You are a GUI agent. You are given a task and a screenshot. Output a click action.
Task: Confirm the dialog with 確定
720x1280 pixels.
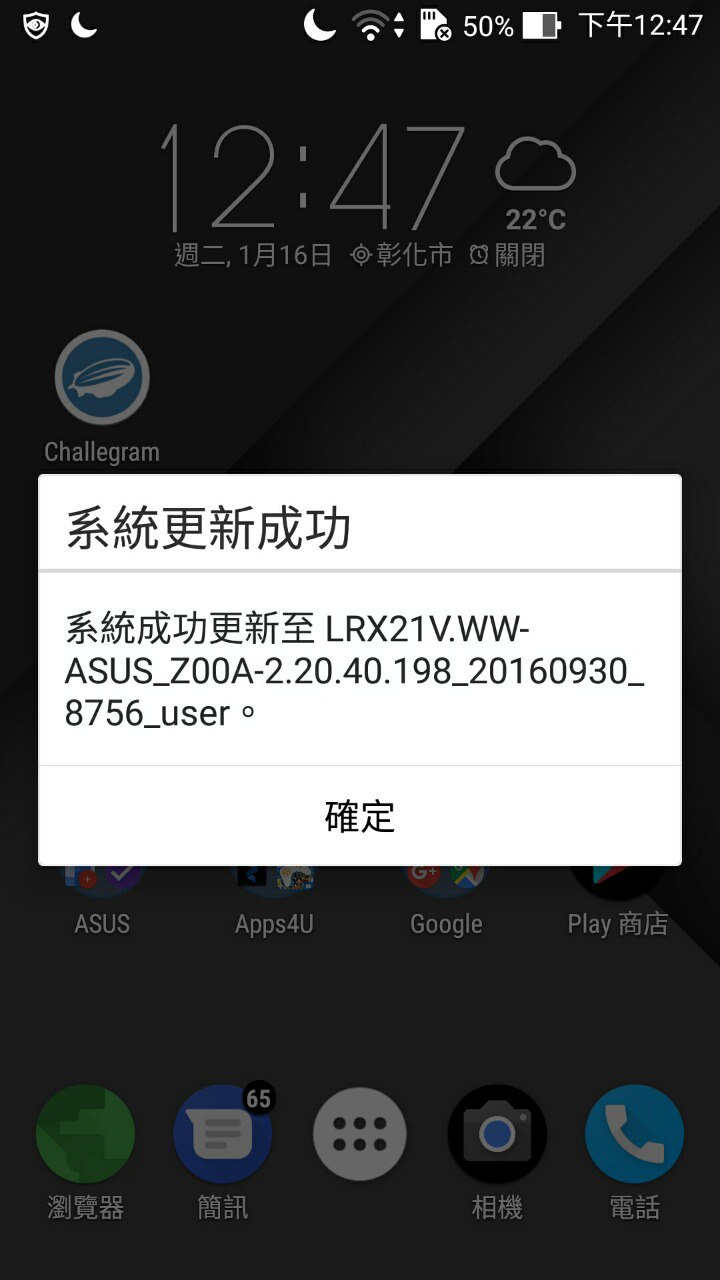click(360, 816)
